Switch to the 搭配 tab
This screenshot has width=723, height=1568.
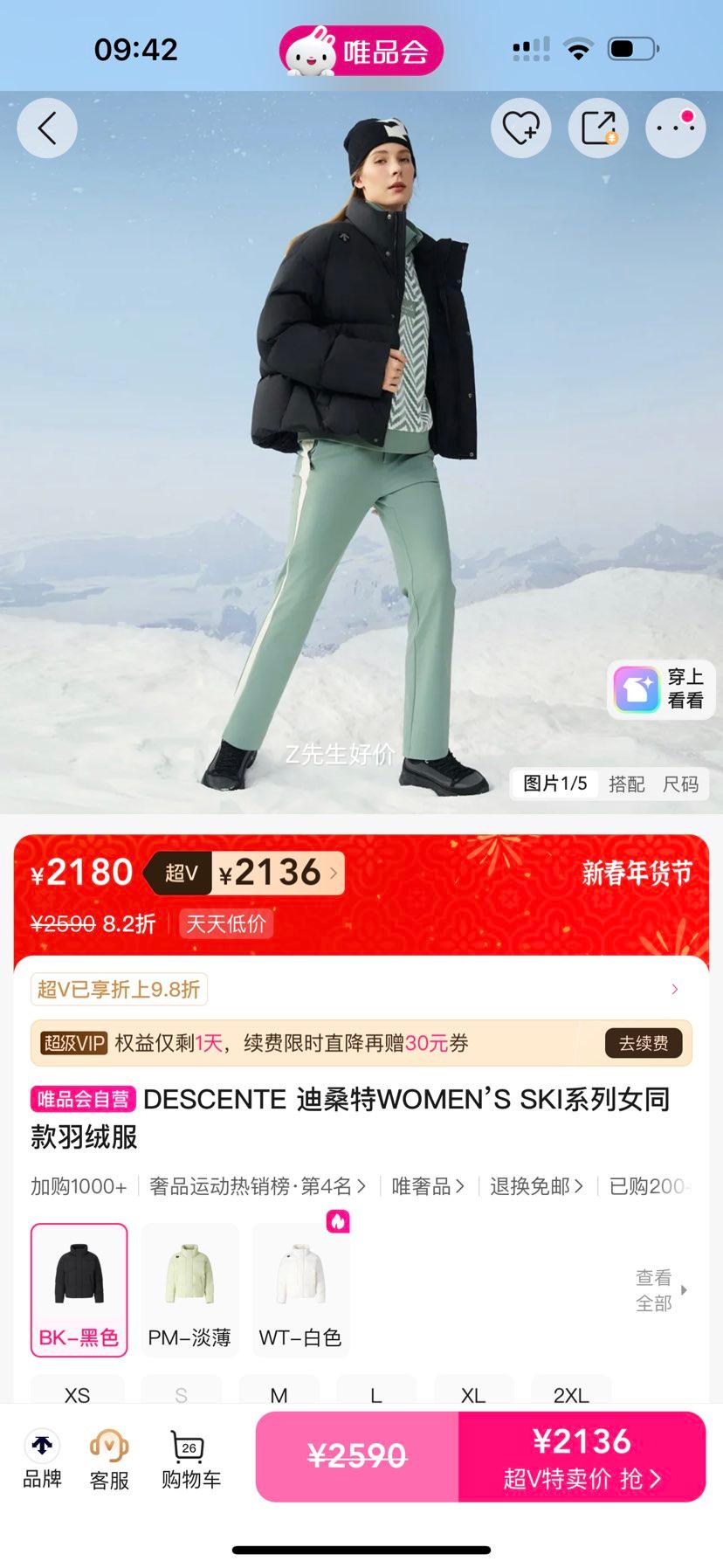[x=626, y=784]
